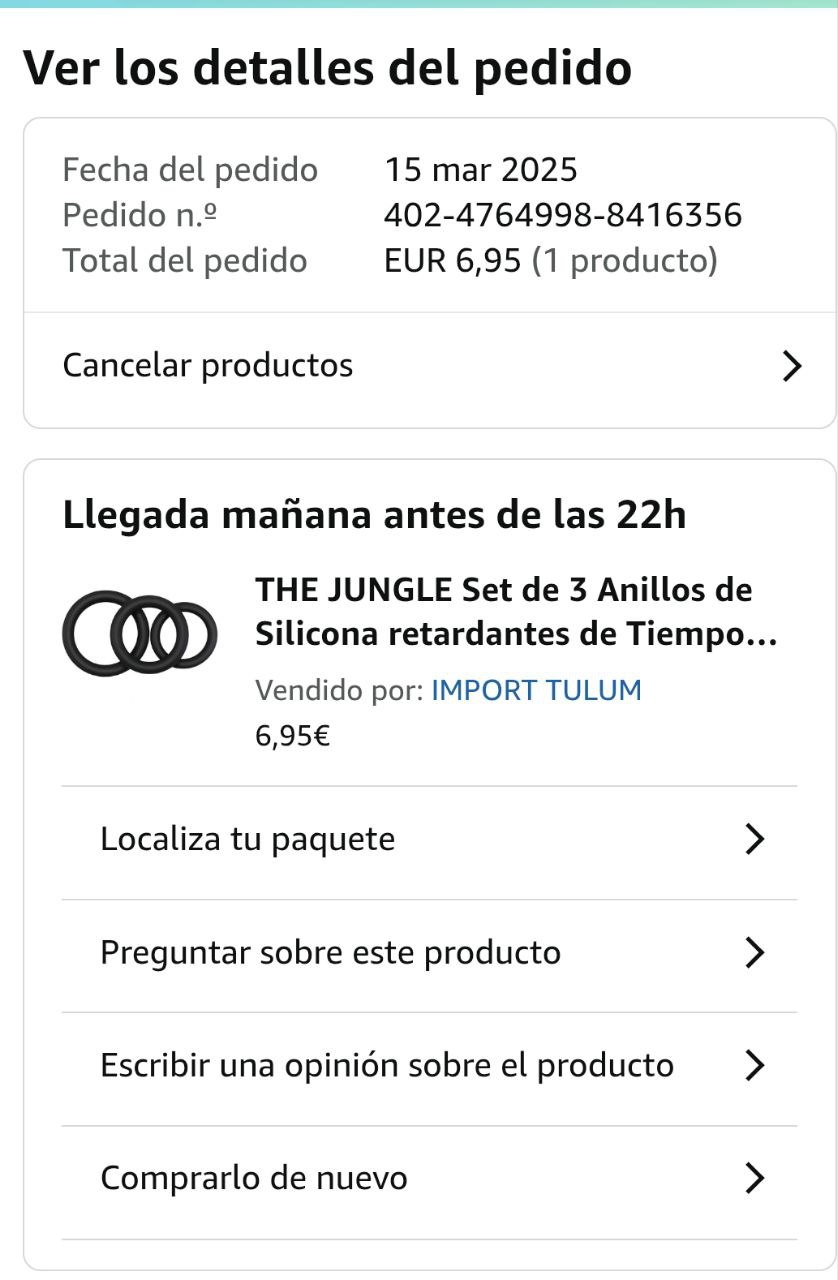The height and width of the screenshot is (1280, 838).
Task: Visit seller IMPORT TULUM's page
Action: coord(536,690)
